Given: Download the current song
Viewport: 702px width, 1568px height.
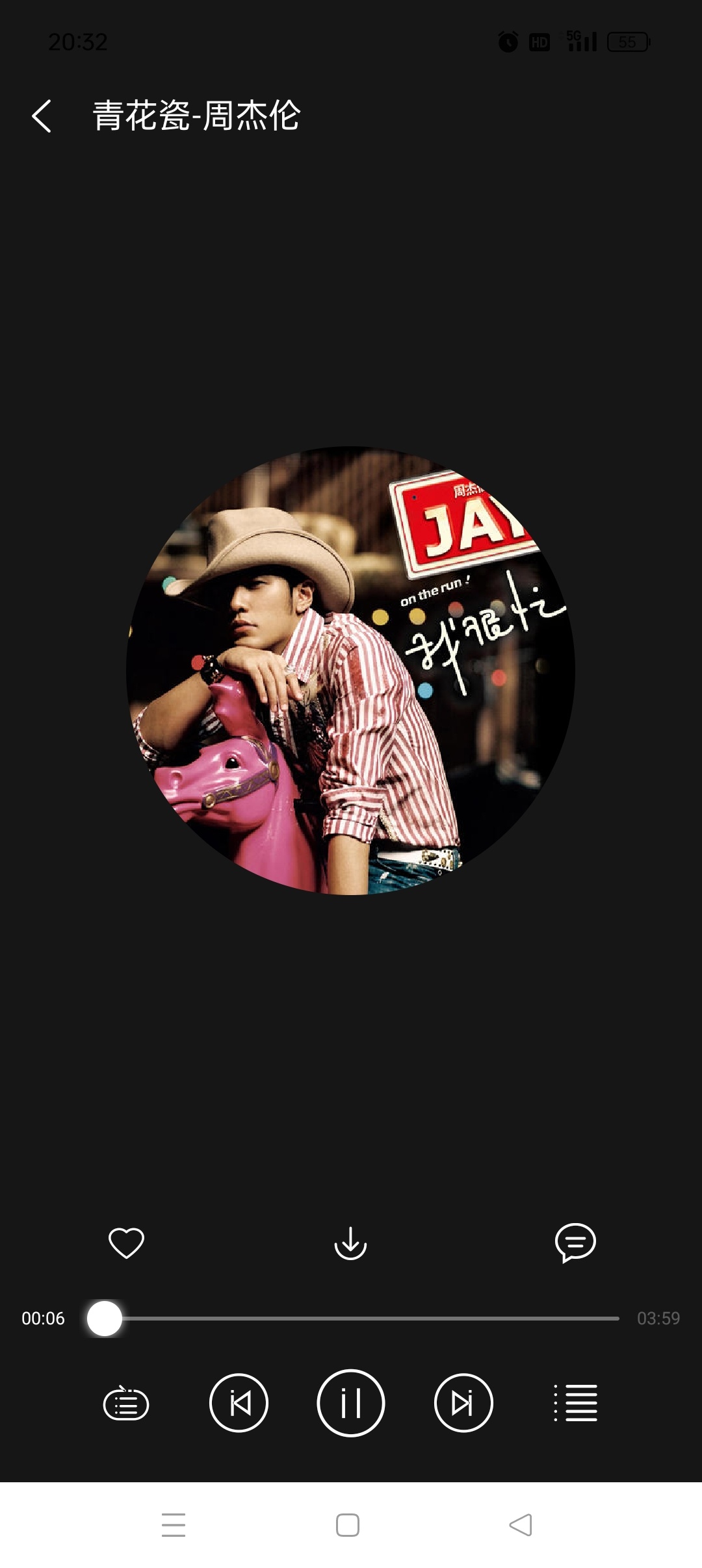Looking at the screenshot, I should click(350, 1243).
